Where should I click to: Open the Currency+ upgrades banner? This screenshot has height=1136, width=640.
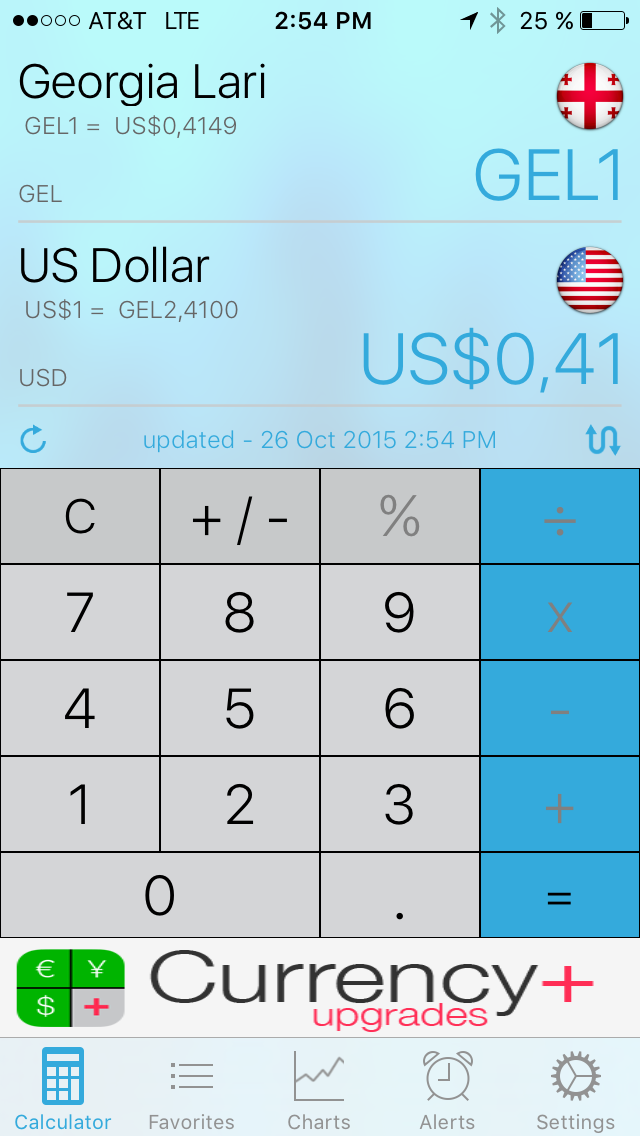click(x=320, y=988)
